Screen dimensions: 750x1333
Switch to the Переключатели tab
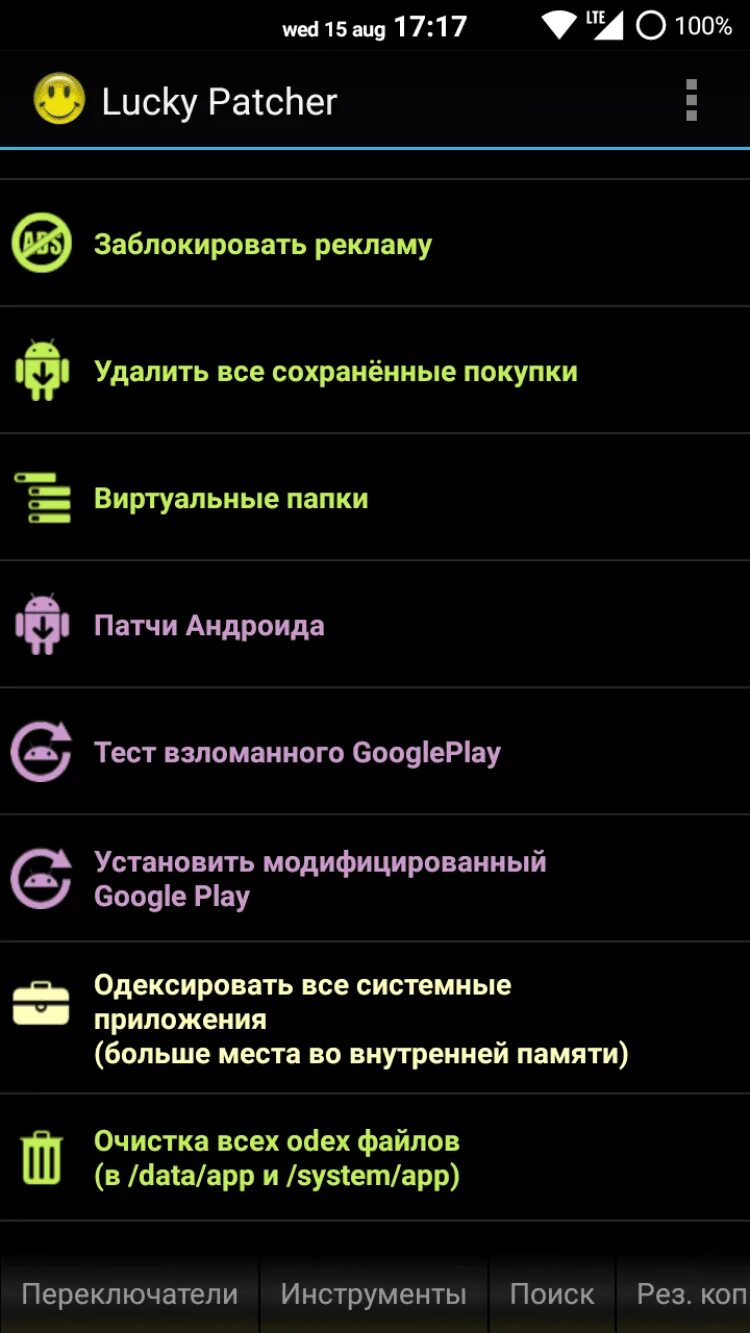(130, 1294)
